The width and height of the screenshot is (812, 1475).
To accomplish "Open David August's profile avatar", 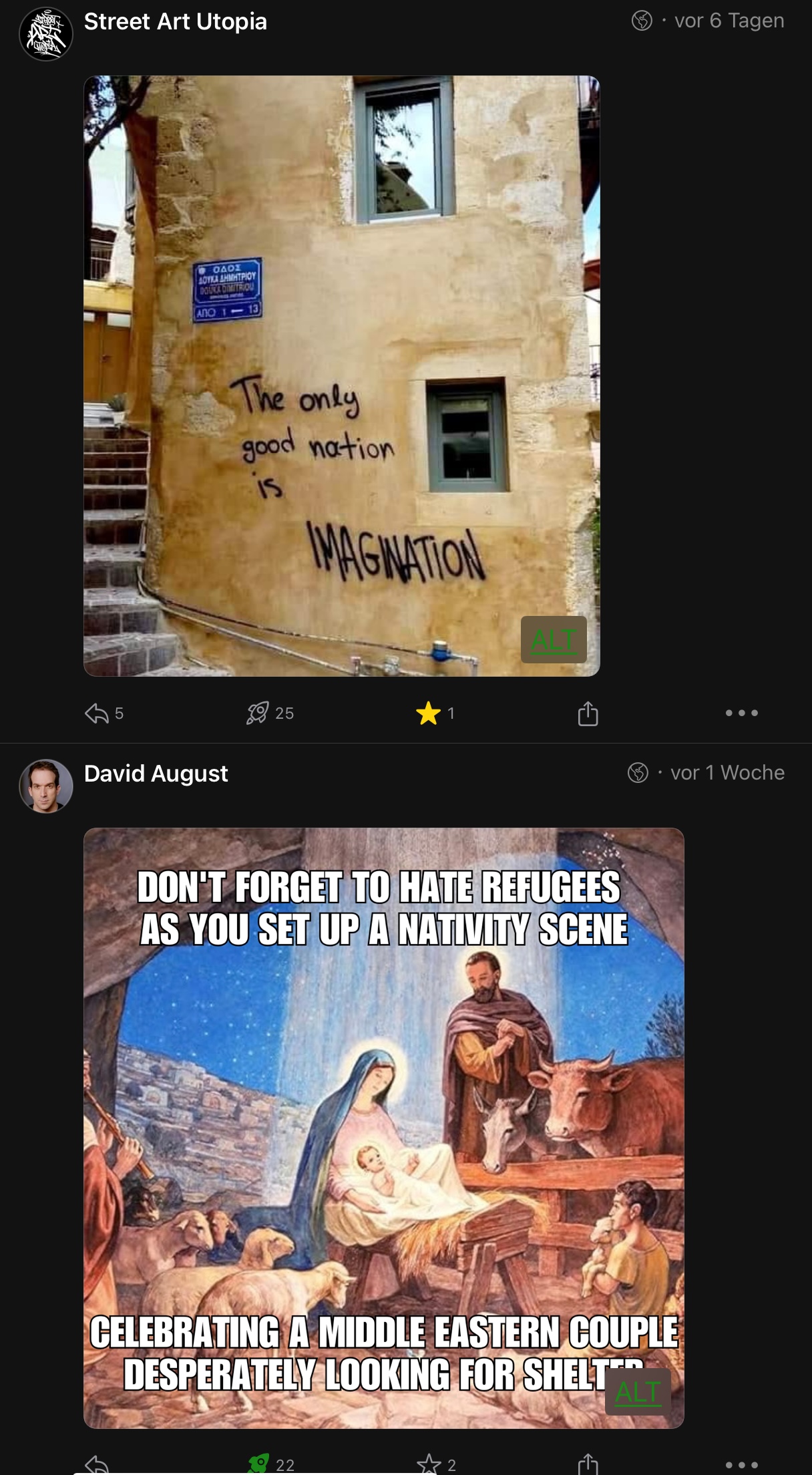I will 46,786.
